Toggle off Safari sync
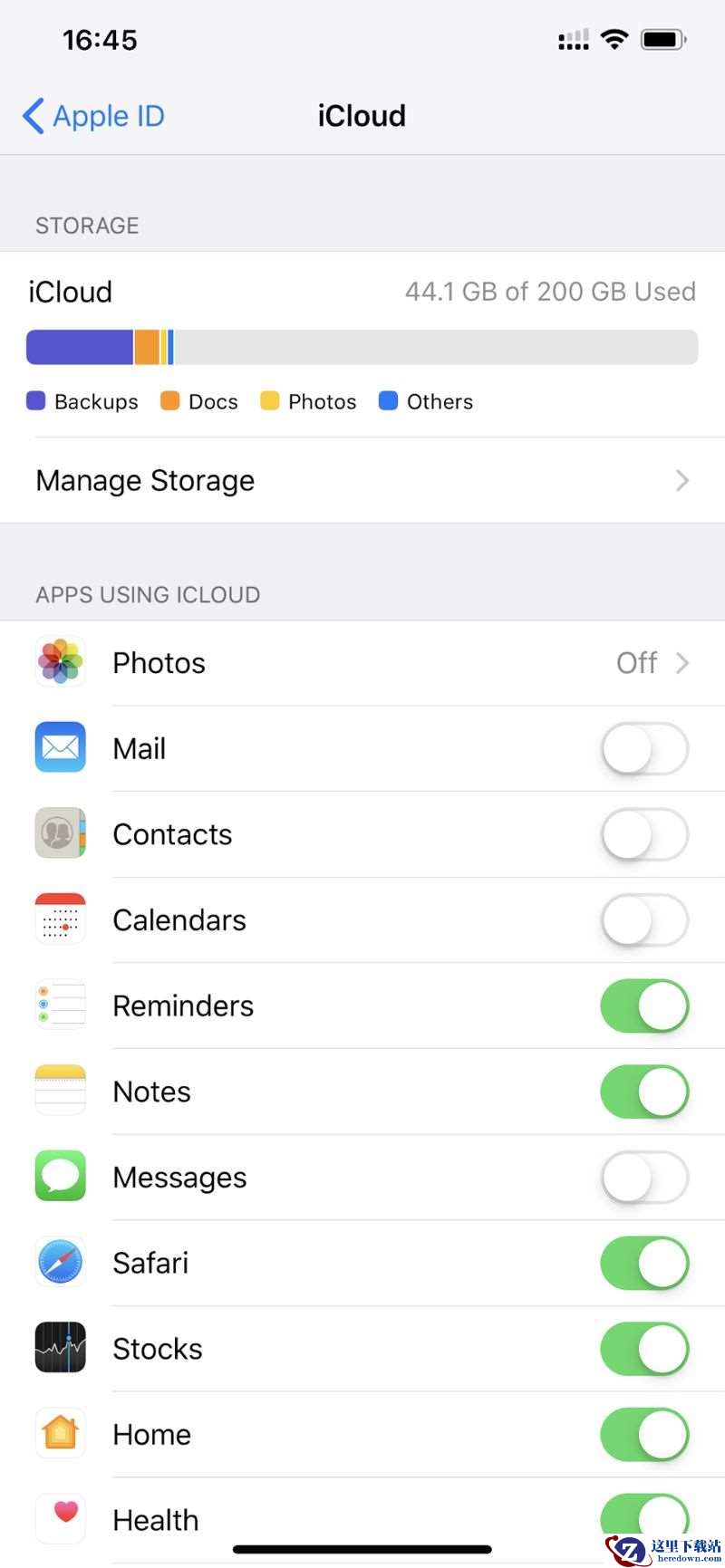 [644, 1263]
